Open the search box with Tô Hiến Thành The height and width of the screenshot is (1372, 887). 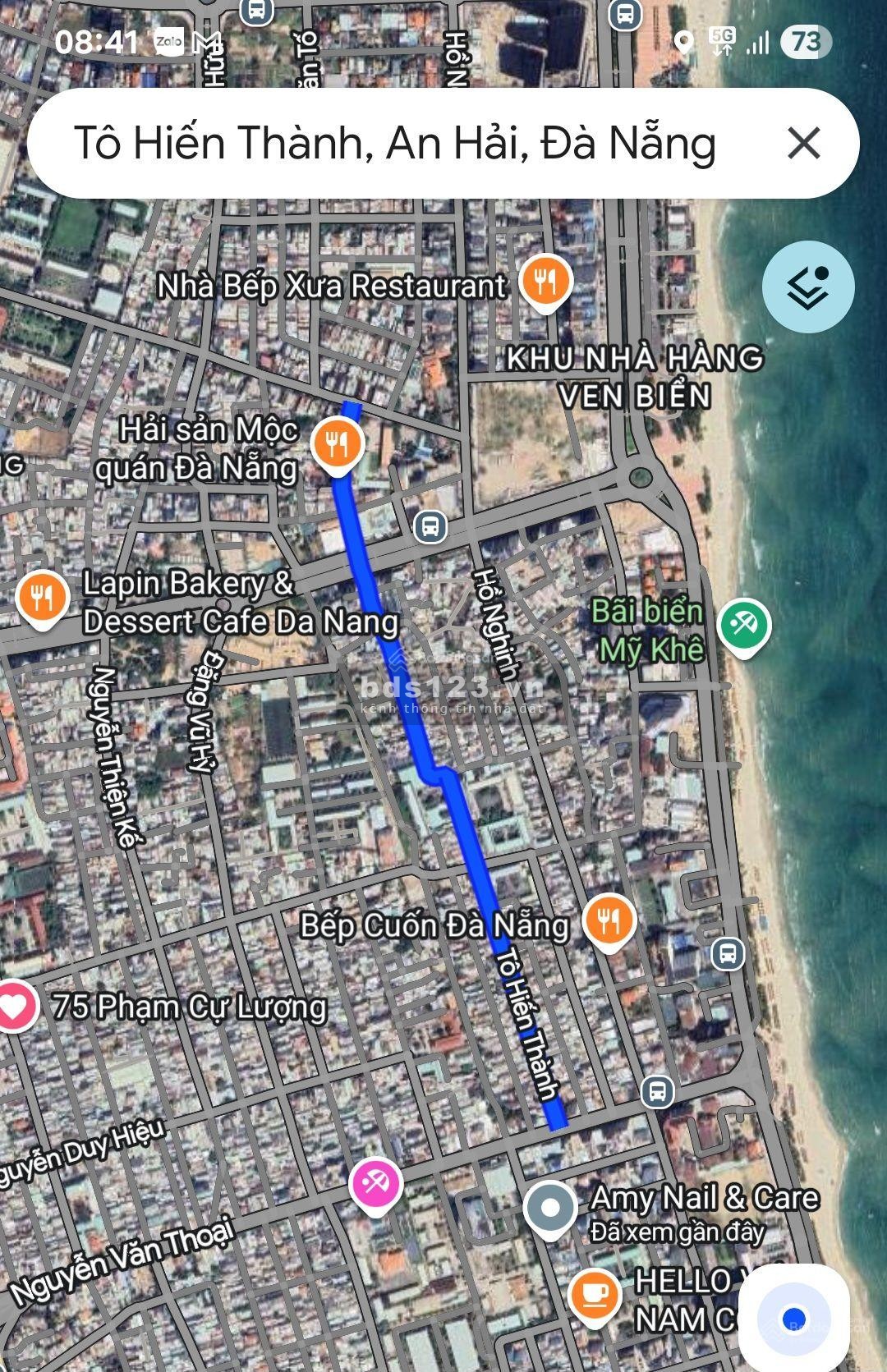[x=394, y=144]
